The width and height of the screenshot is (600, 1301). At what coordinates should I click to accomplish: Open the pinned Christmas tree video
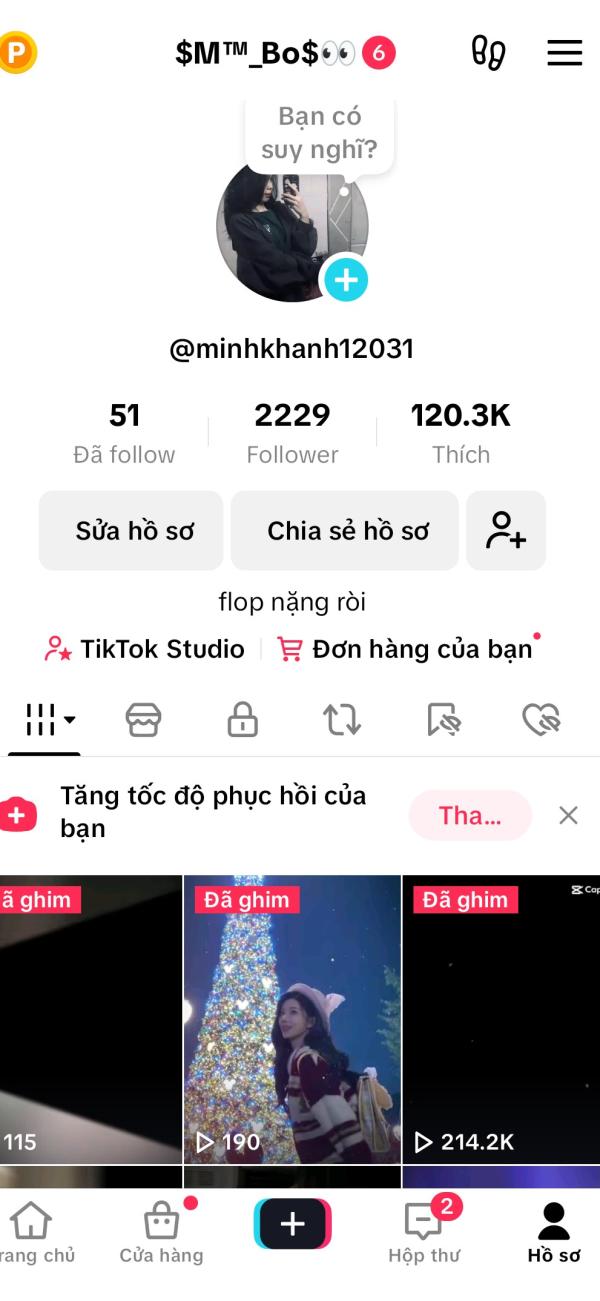(292, 1018)
